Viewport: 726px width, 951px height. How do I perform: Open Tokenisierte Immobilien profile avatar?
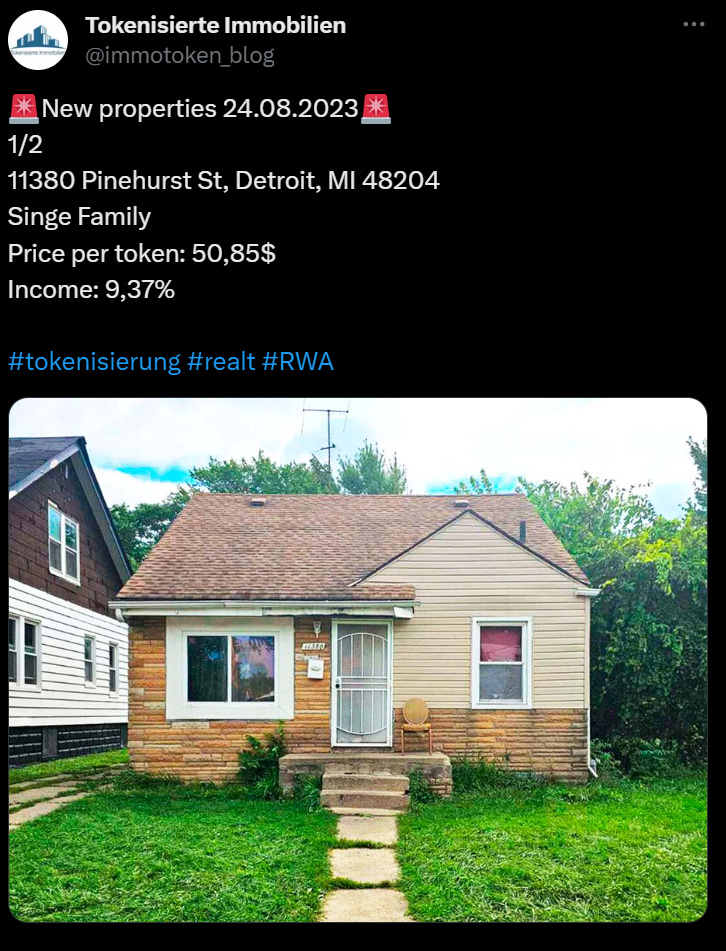point(38,40)
